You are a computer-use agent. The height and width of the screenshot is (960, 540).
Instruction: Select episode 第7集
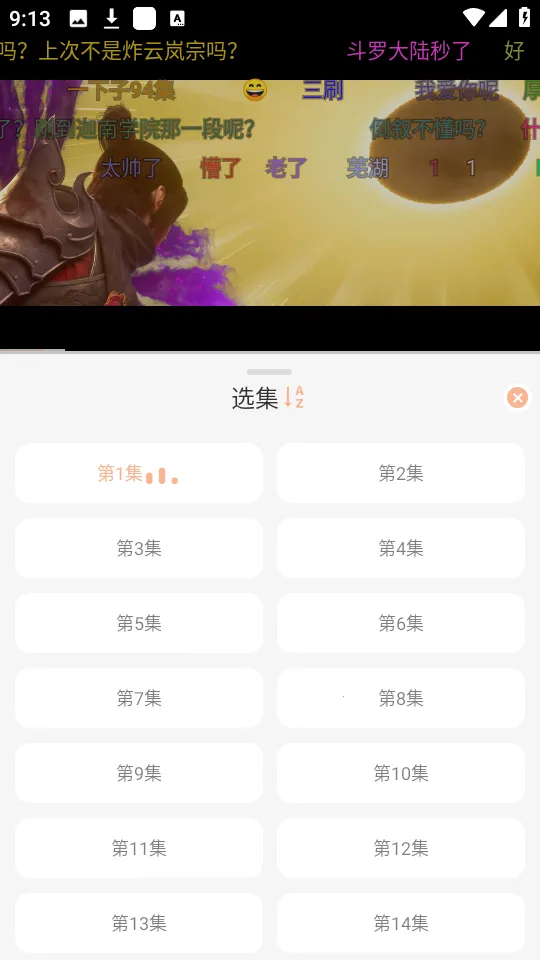(x=139, y=698)
